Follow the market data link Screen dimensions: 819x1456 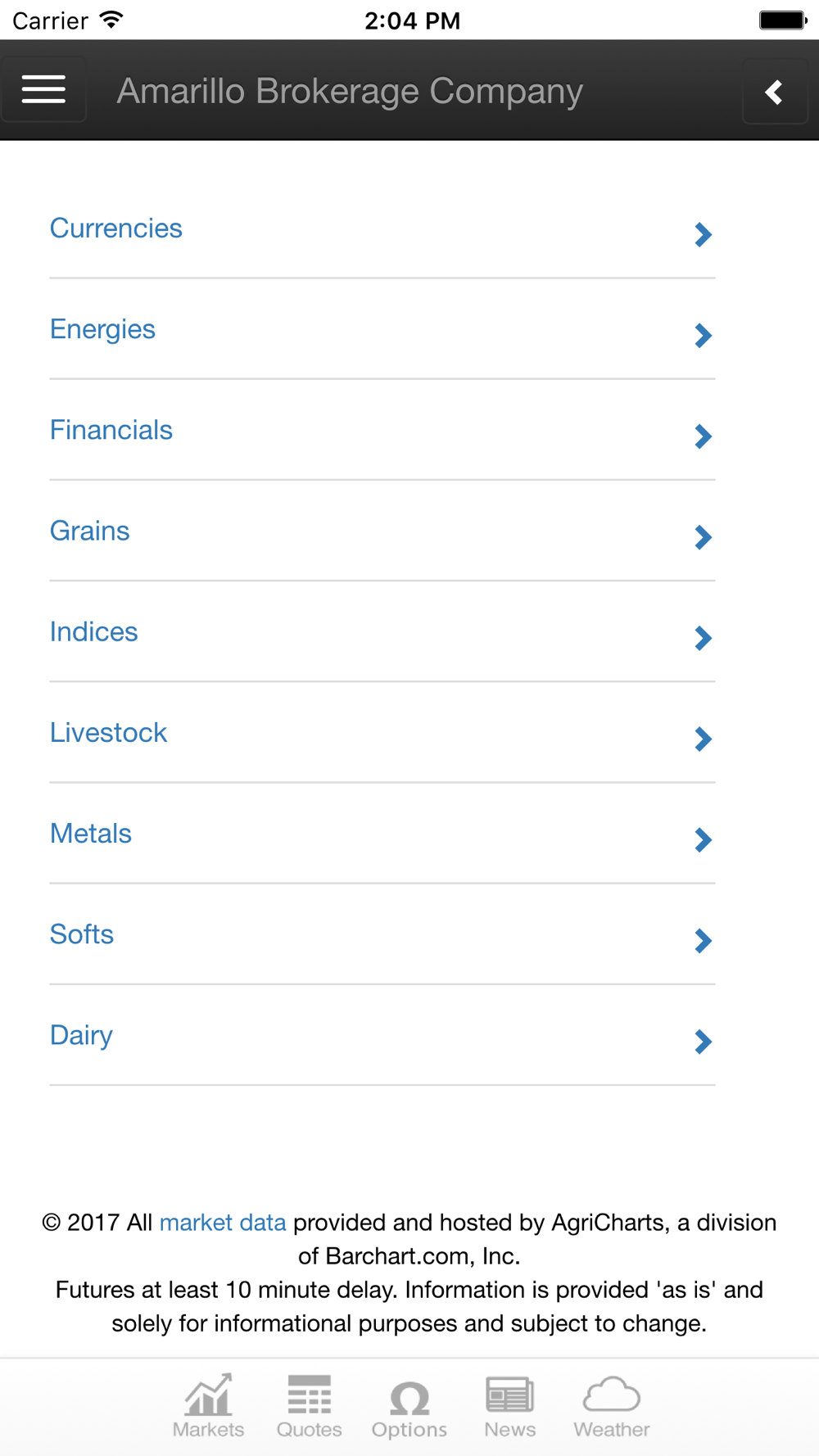point(223,1223)
